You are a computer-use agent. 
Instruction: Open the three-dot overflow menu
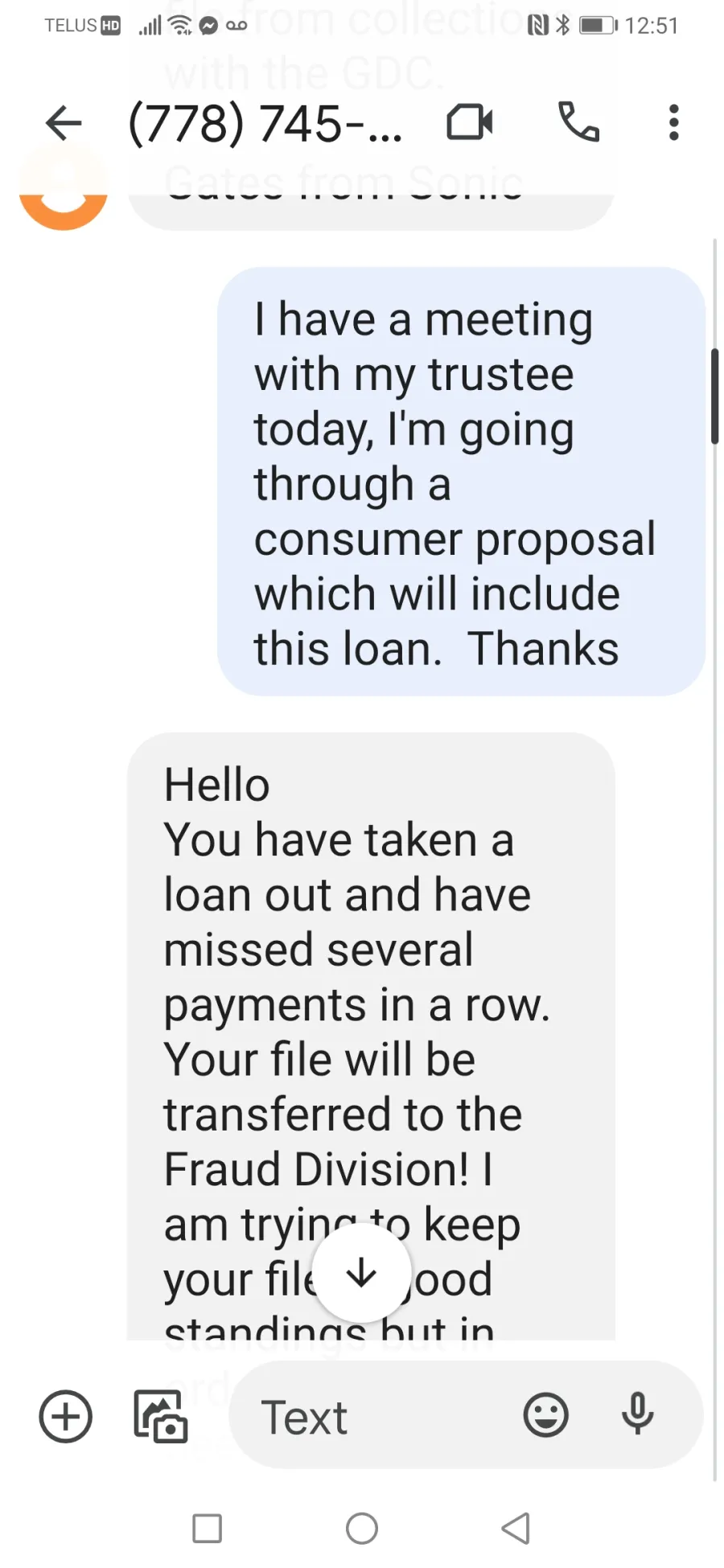(x=674, y=123)
